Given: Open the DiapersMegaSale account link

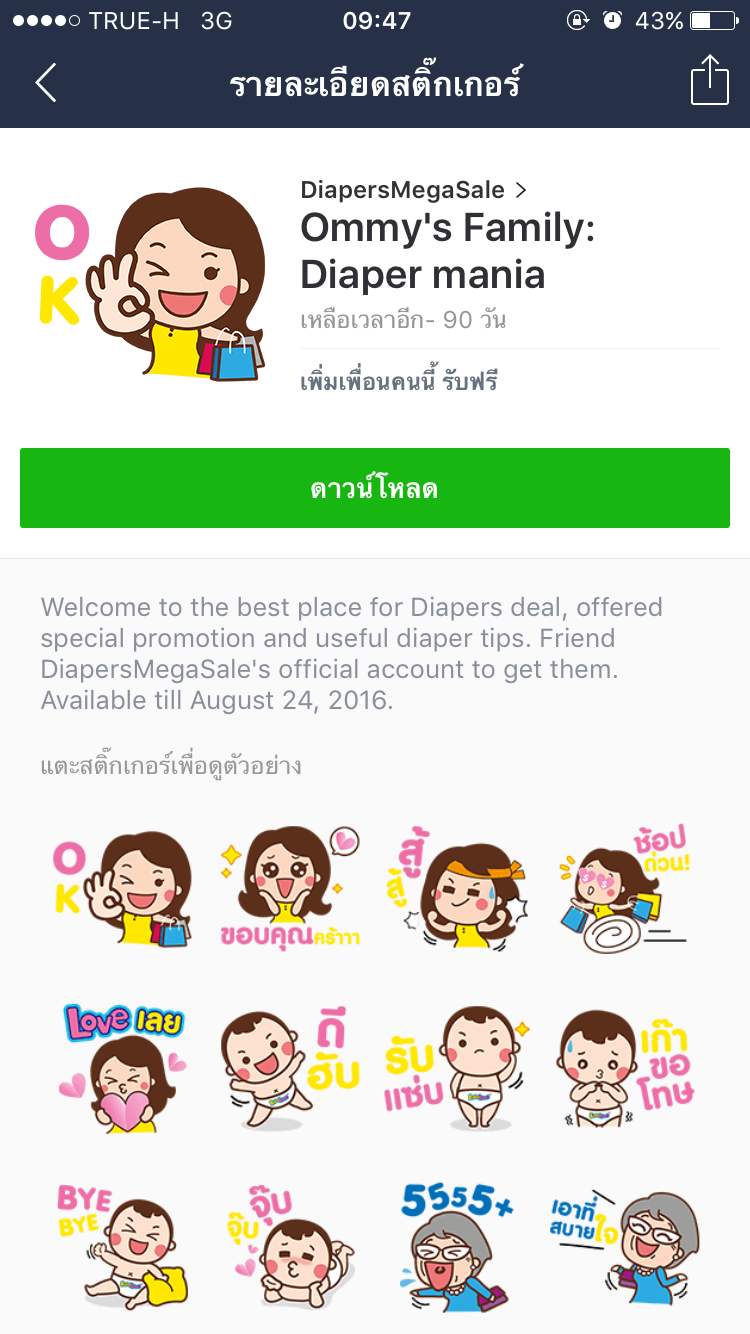Looking at the screenshot, I should (x=413, y=188).
